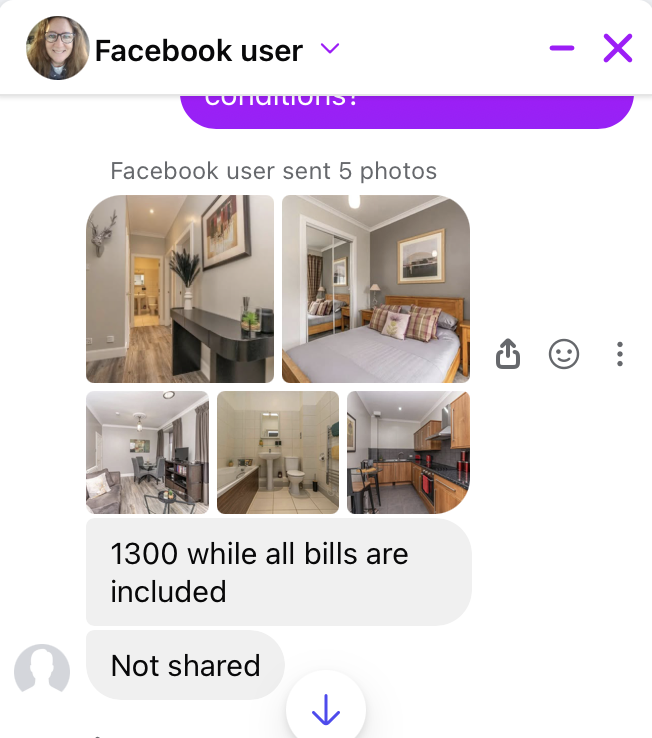This screenshot has width=652, height=738.
Task: Open the bedroom photo
Action: point(376,289)
